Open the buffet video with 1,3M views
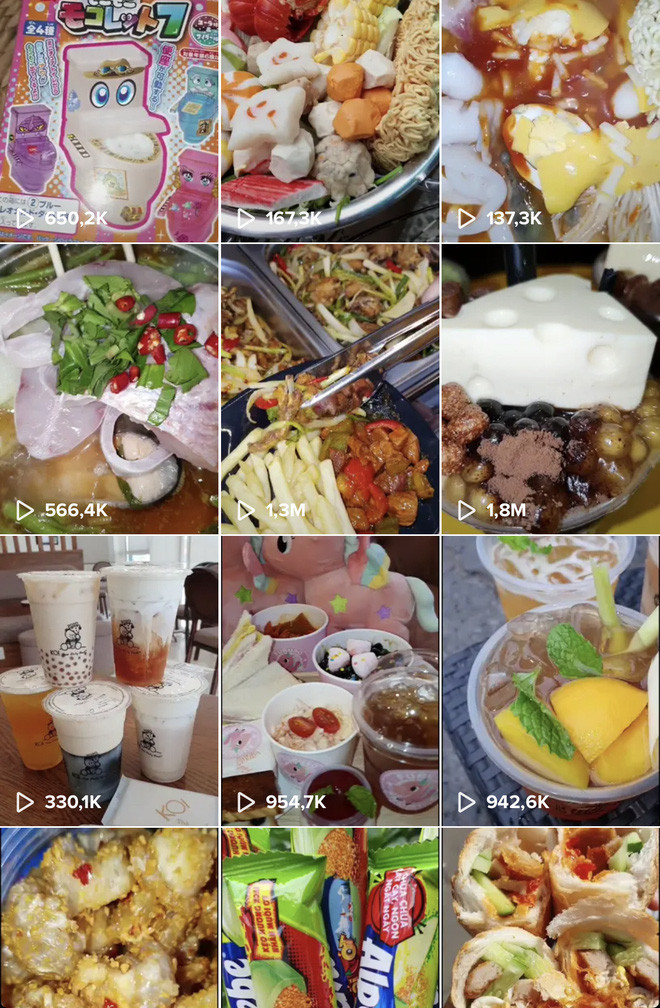Screen dimensions: 660x1008 pyautogui.click(x=329, y=388)
